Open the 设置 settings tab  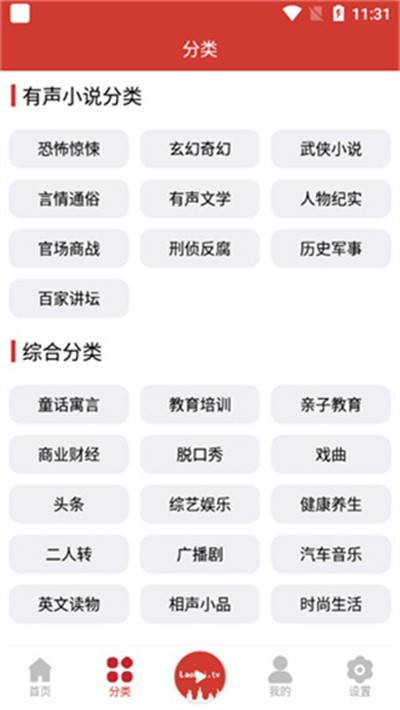click(x=360, y=676)
